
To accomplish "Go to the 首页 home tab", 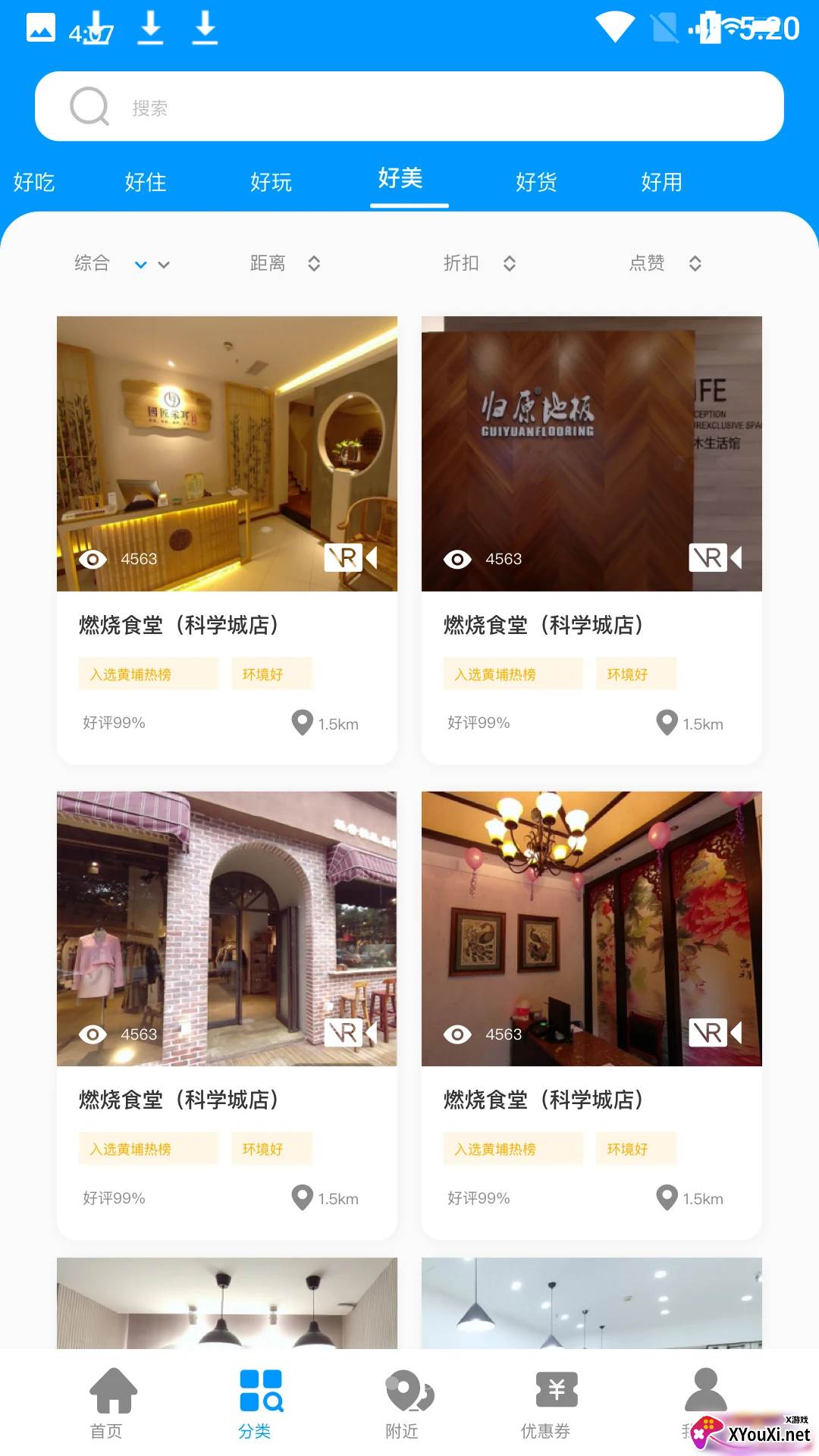I will coord(106,1403).
